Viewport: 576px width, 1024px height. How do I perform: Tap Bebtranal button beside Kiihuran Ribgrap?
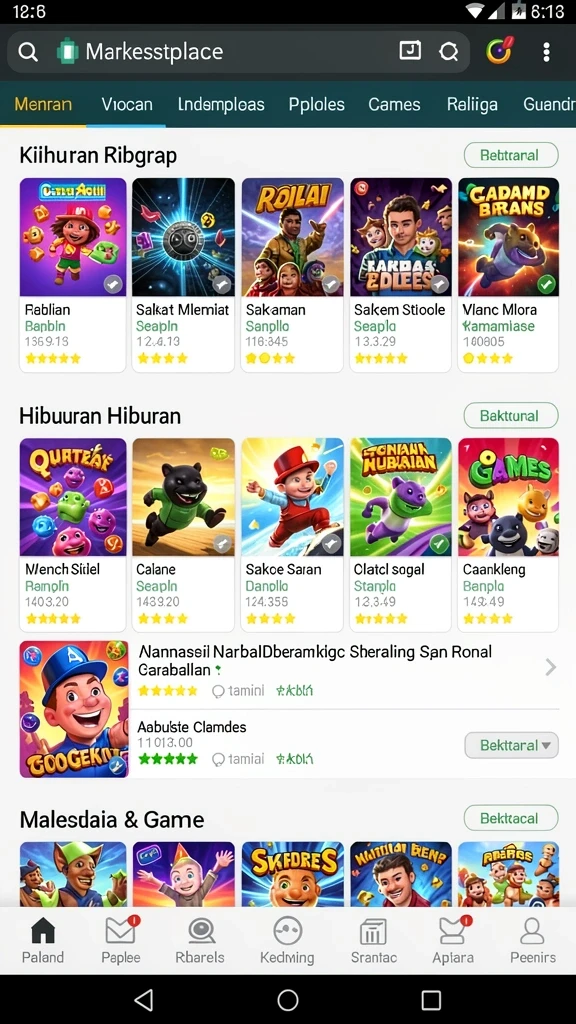tap(511, 155)
